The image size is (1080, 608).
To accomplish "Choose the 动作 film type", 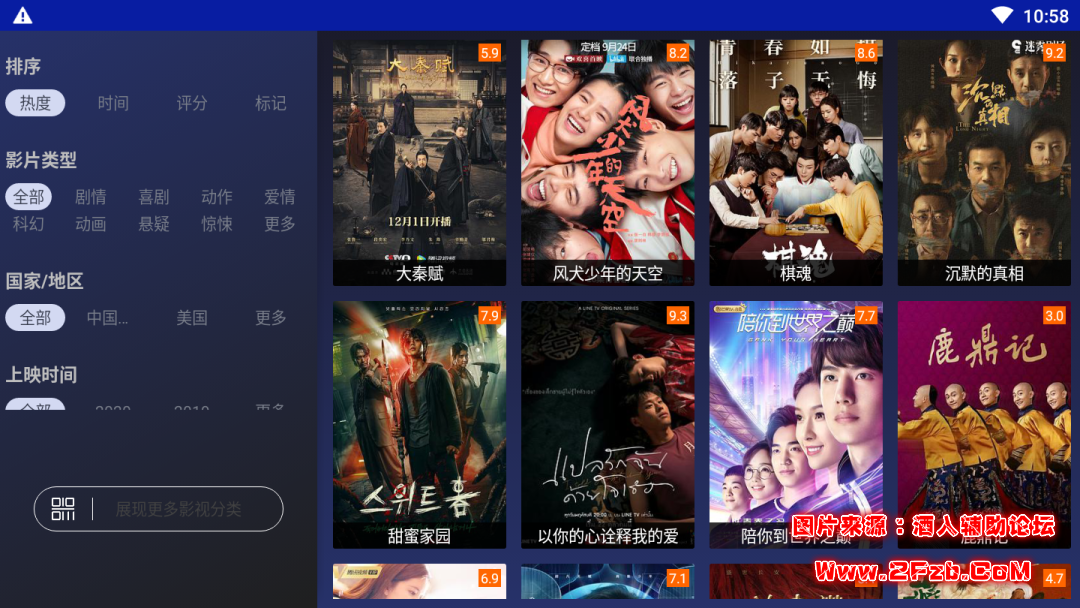I will coord(217,197).
